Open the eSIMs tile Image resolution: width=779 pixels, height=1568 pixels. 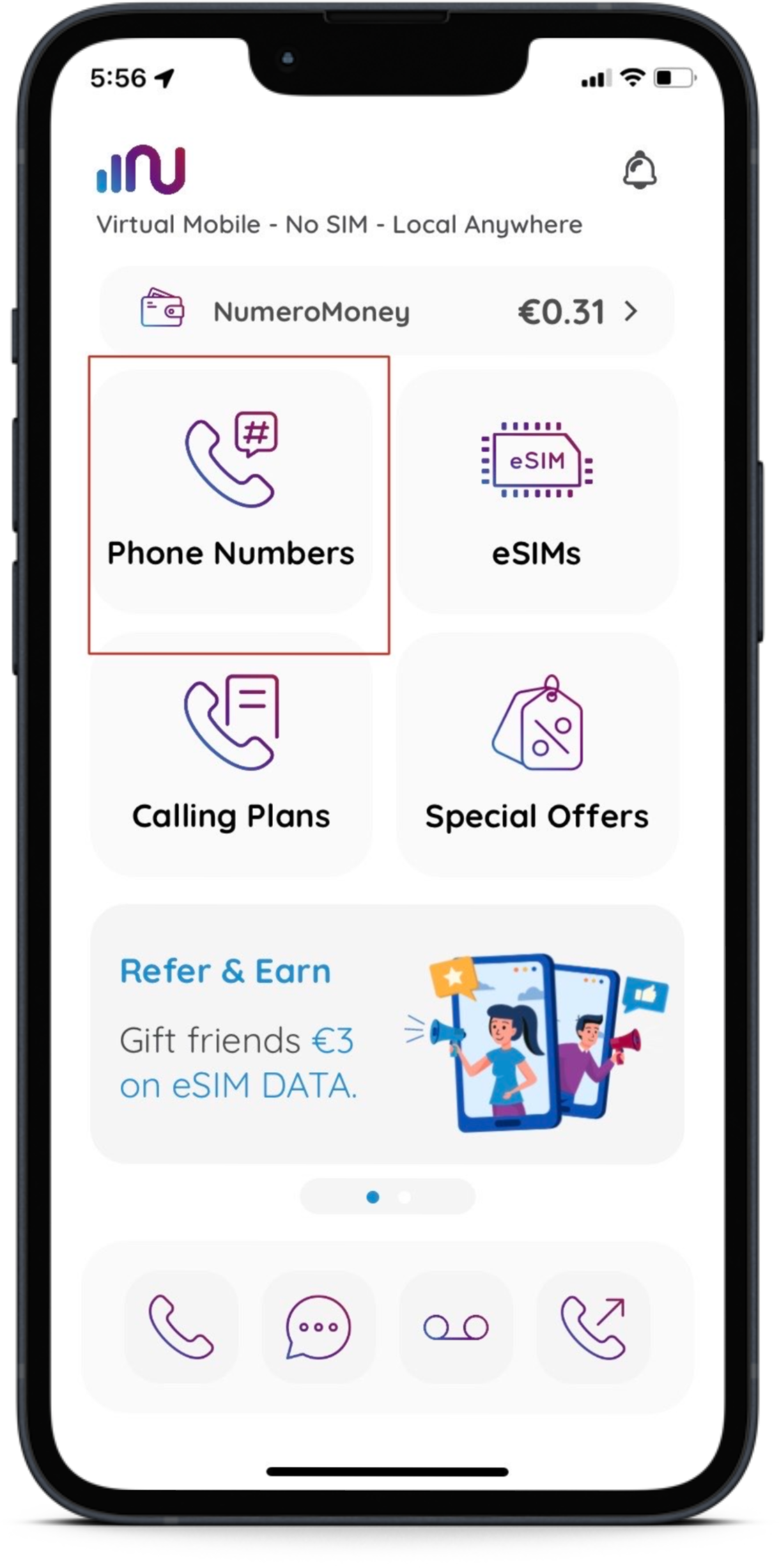(x=537, y=492)
